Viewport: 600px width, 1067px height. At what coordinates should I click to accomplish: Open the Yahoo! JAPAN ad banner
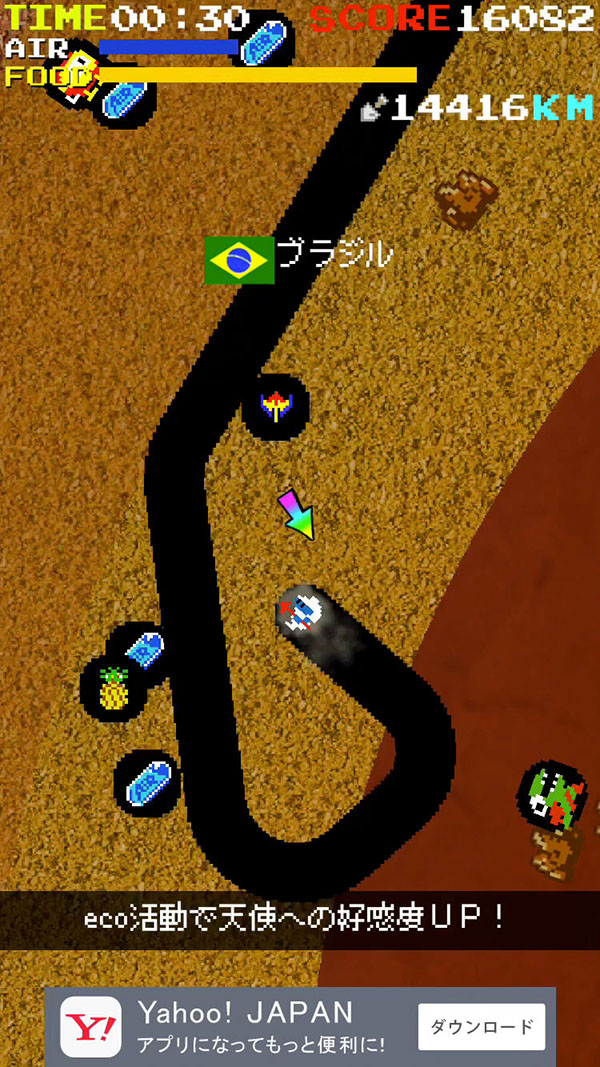tap(245, 1027)
